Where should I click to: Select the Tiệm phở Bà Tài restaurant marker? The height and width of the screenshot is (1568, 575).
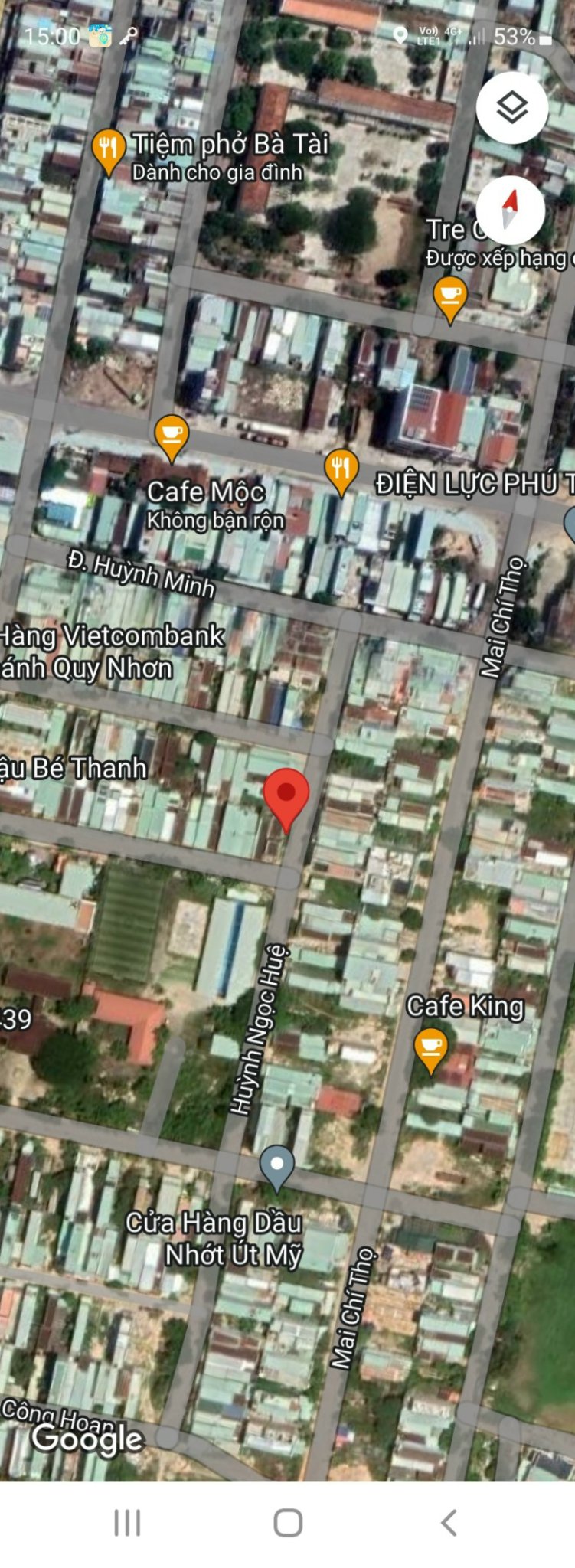109,149
